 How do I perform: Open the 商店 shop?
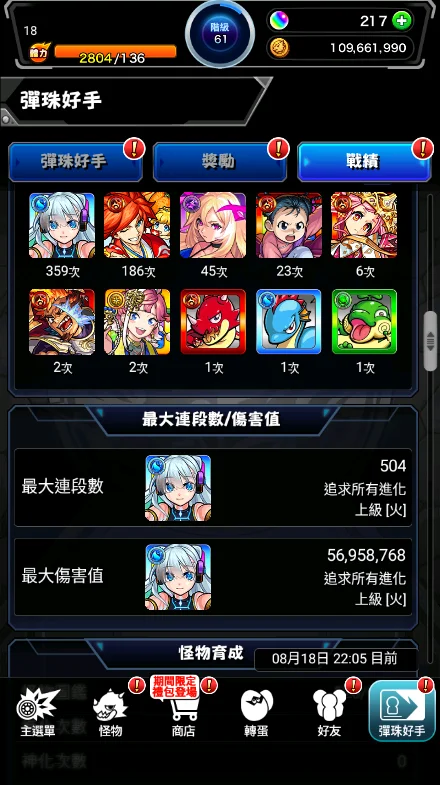(183, 712)
